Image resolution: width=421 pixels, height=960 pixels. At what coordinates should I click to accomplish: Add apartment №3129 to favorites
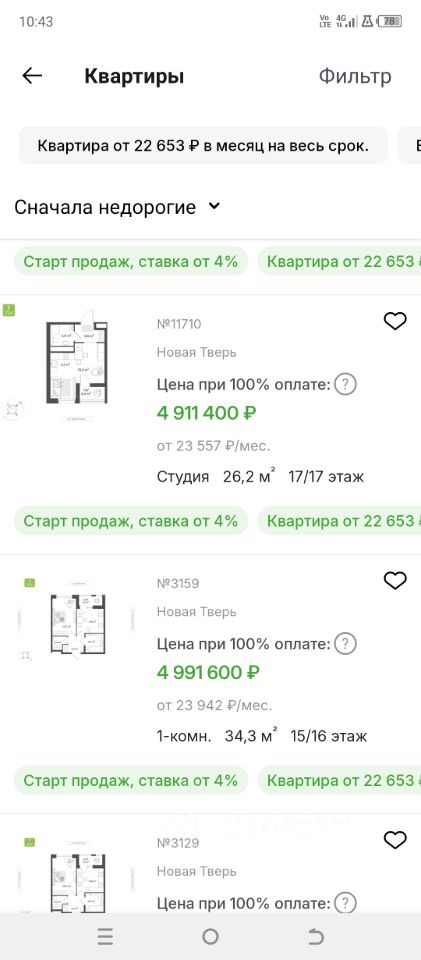tap(395, 839)
